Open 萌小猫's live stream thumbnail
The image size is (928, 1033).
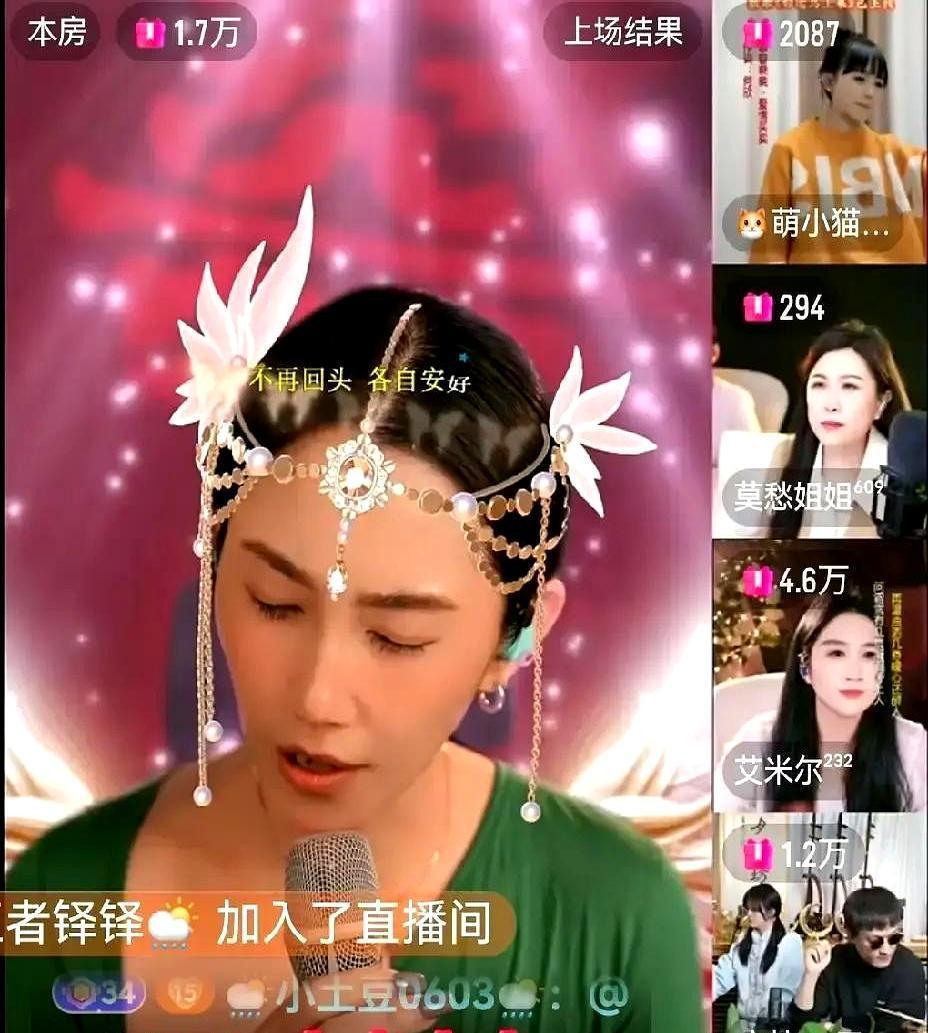click(820, 130)
